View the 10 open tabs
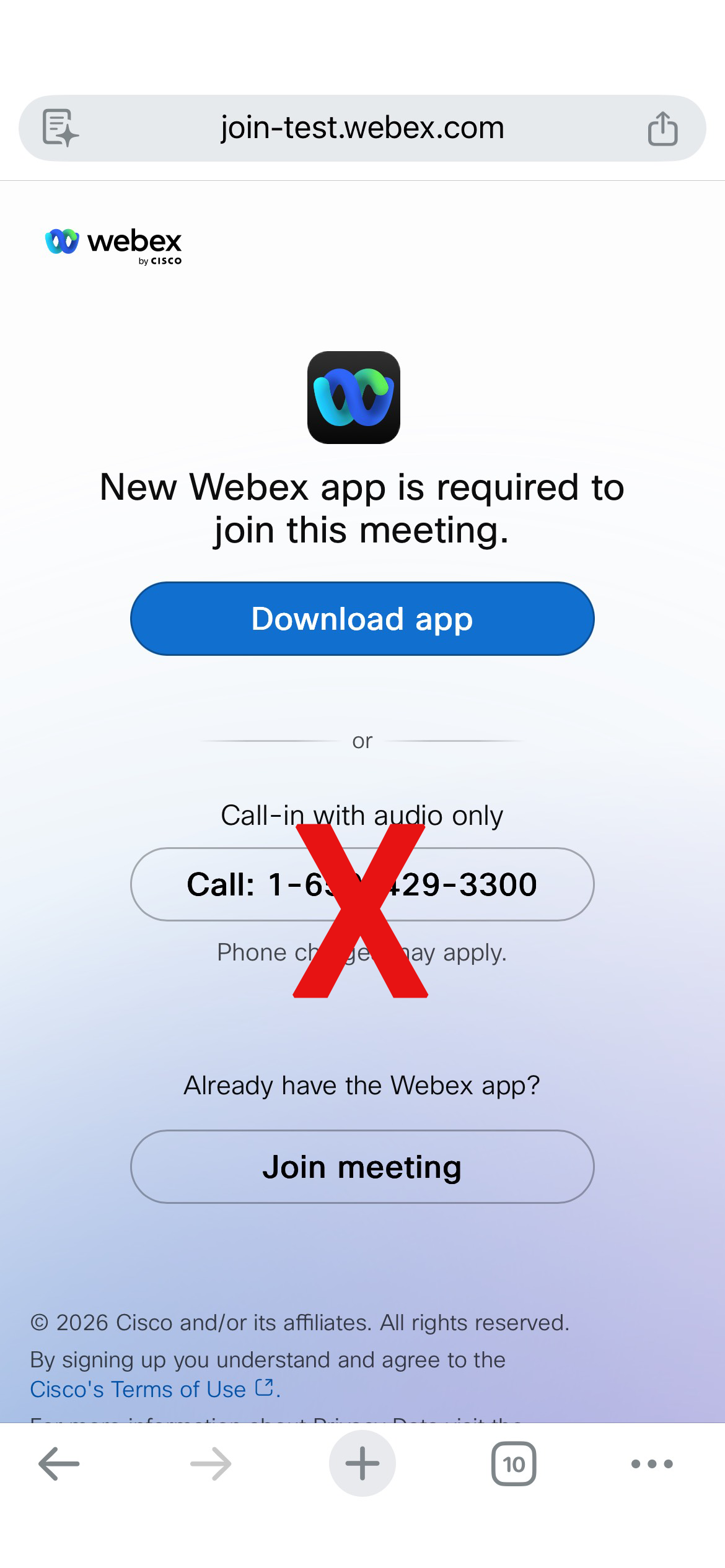Viewport: 725px width, 1568px height. (x=513, y=1464)
